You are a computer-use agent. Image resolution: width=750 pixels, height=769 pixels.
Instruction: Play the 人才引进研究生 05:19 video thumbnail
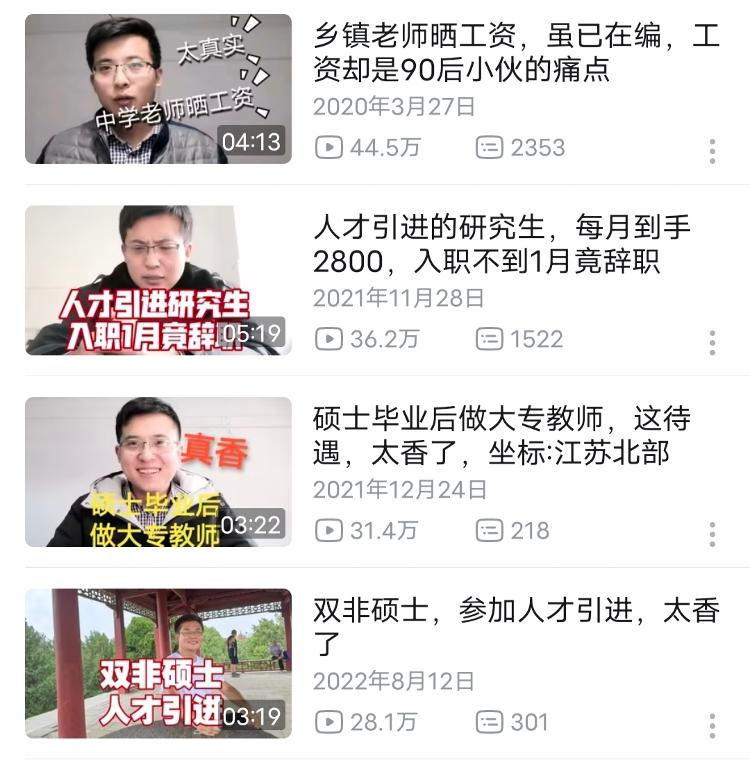(158, 280)
